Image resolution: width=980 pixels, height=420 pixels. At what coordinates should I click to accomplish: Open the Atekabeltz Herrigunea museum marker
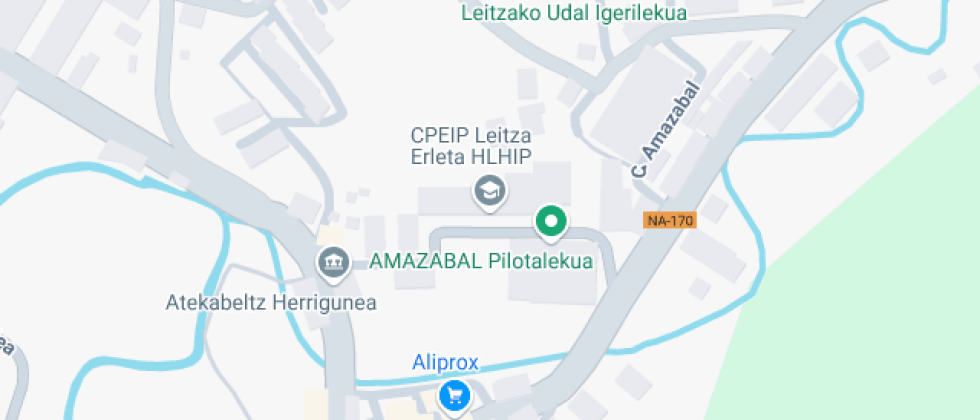(x=331, y=263)
